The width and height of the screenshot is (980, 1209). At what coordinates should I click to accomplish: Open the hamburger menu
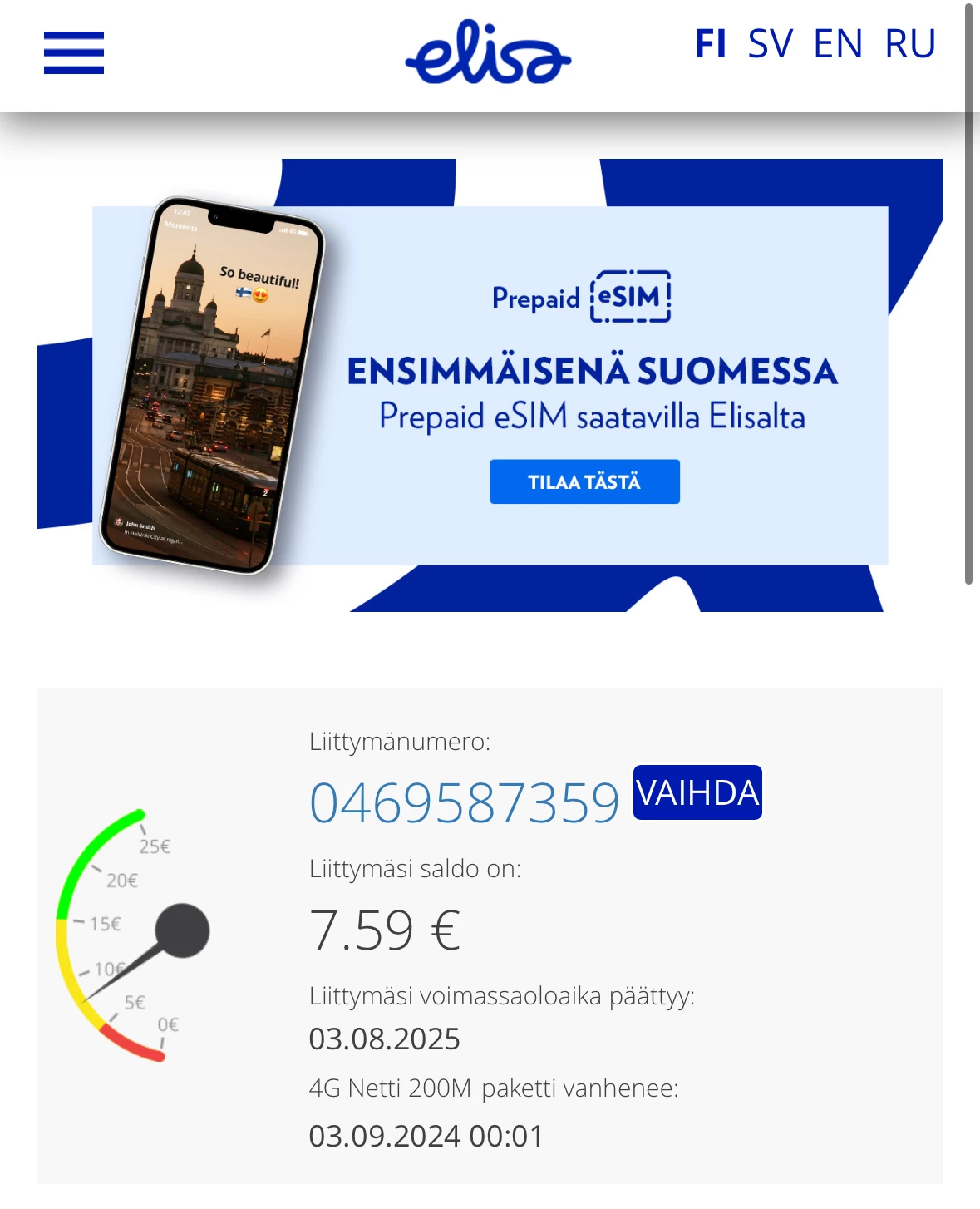point(74,52)
